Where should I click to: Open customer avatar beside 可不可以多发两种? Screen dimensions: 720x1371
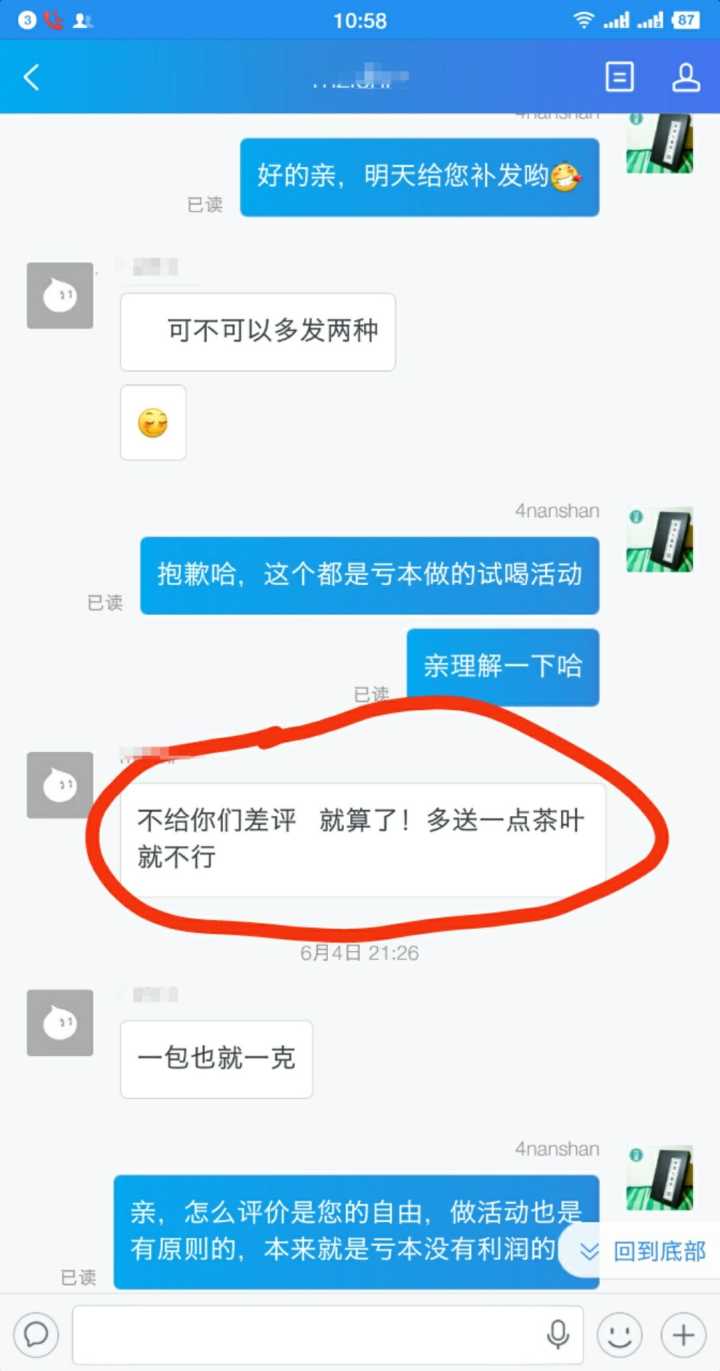(x=60, y=296)
